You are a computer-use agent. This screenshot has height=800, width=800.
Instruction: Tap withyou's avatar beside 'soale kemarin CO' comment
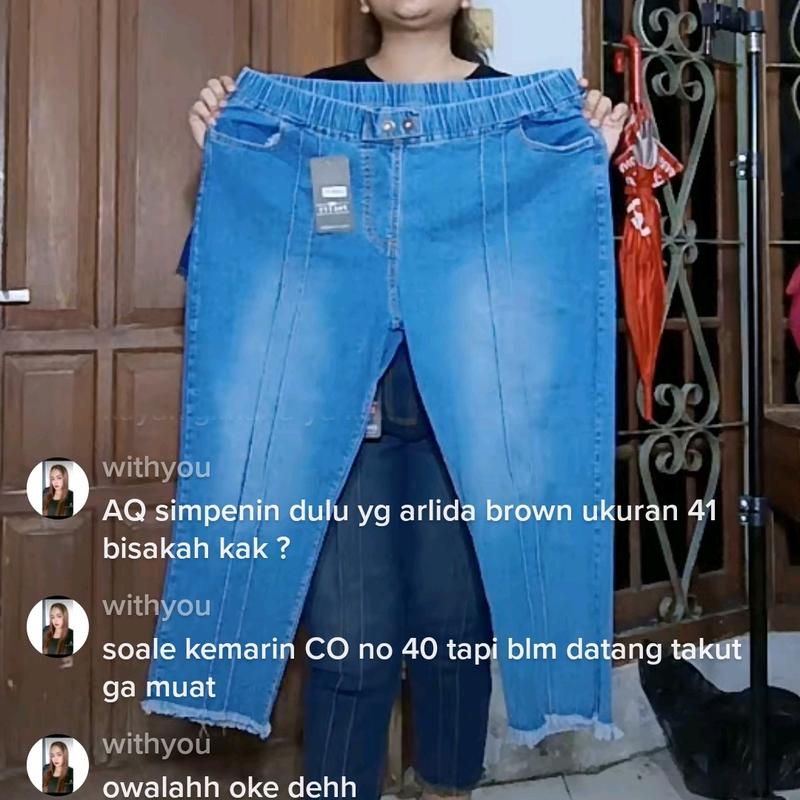tap(58, 627)
